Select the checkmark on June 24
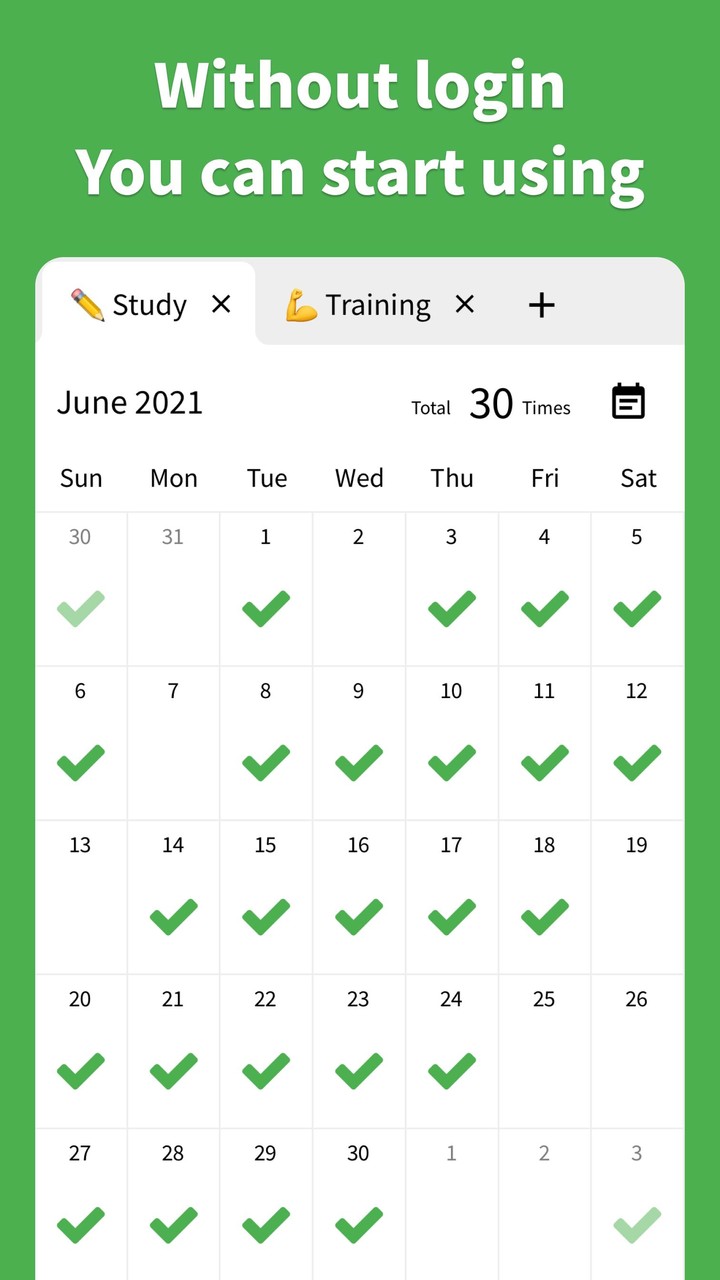720x1280 pixels. 451,1069
